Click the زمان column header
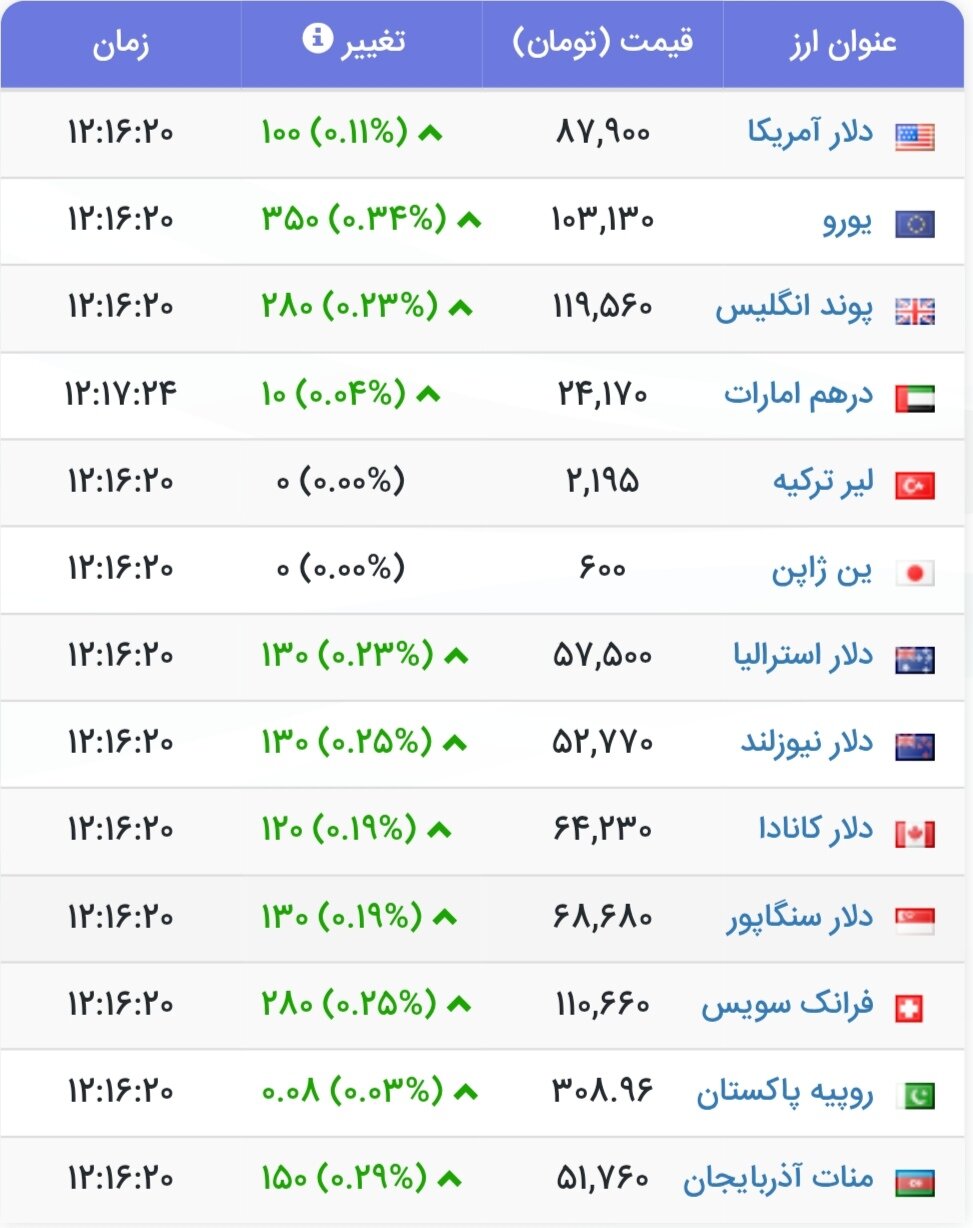Screen dimensions: 973x1228 [x=120, y=42]
